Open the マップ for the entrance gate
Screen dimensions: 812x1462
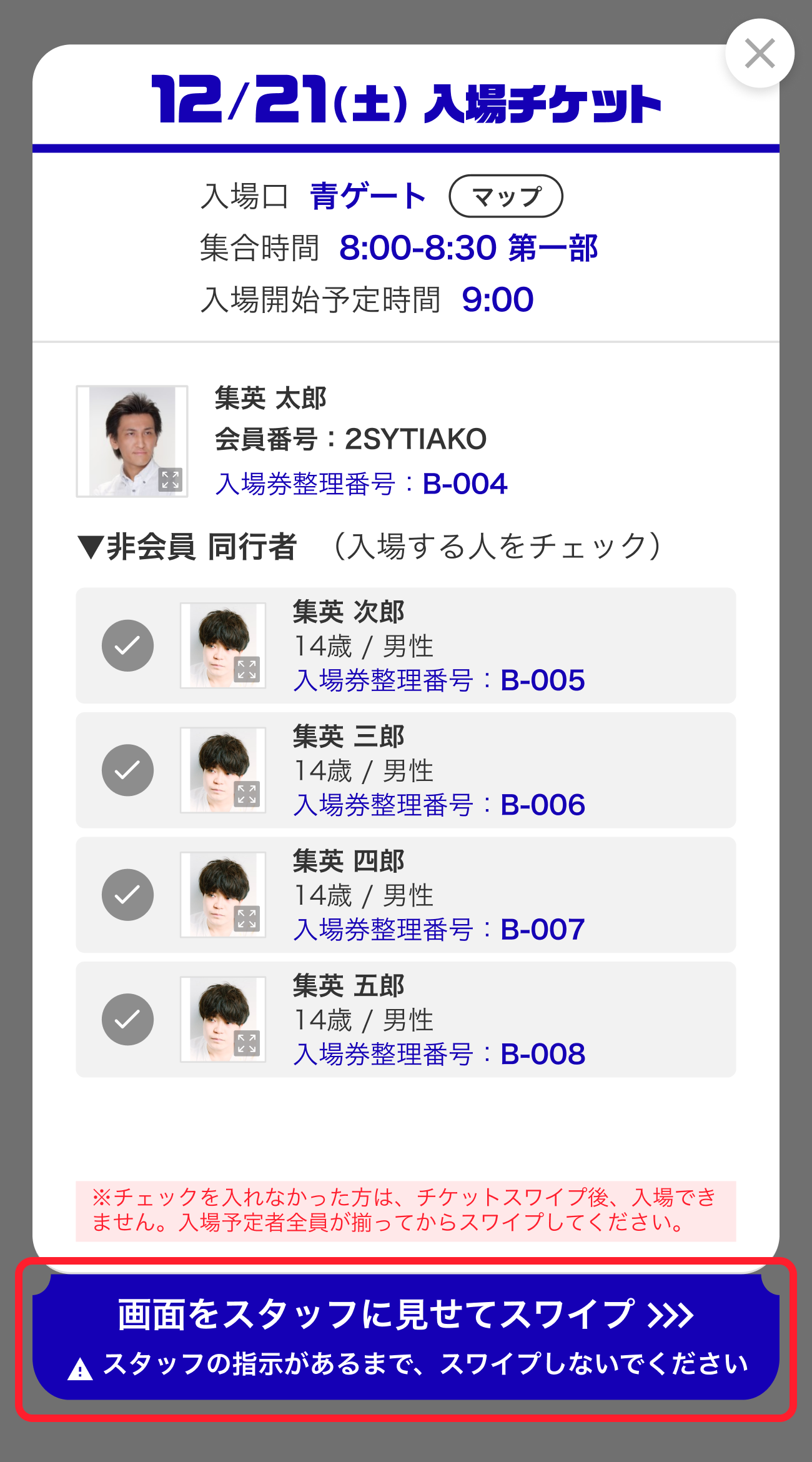(x=506, y=196)
